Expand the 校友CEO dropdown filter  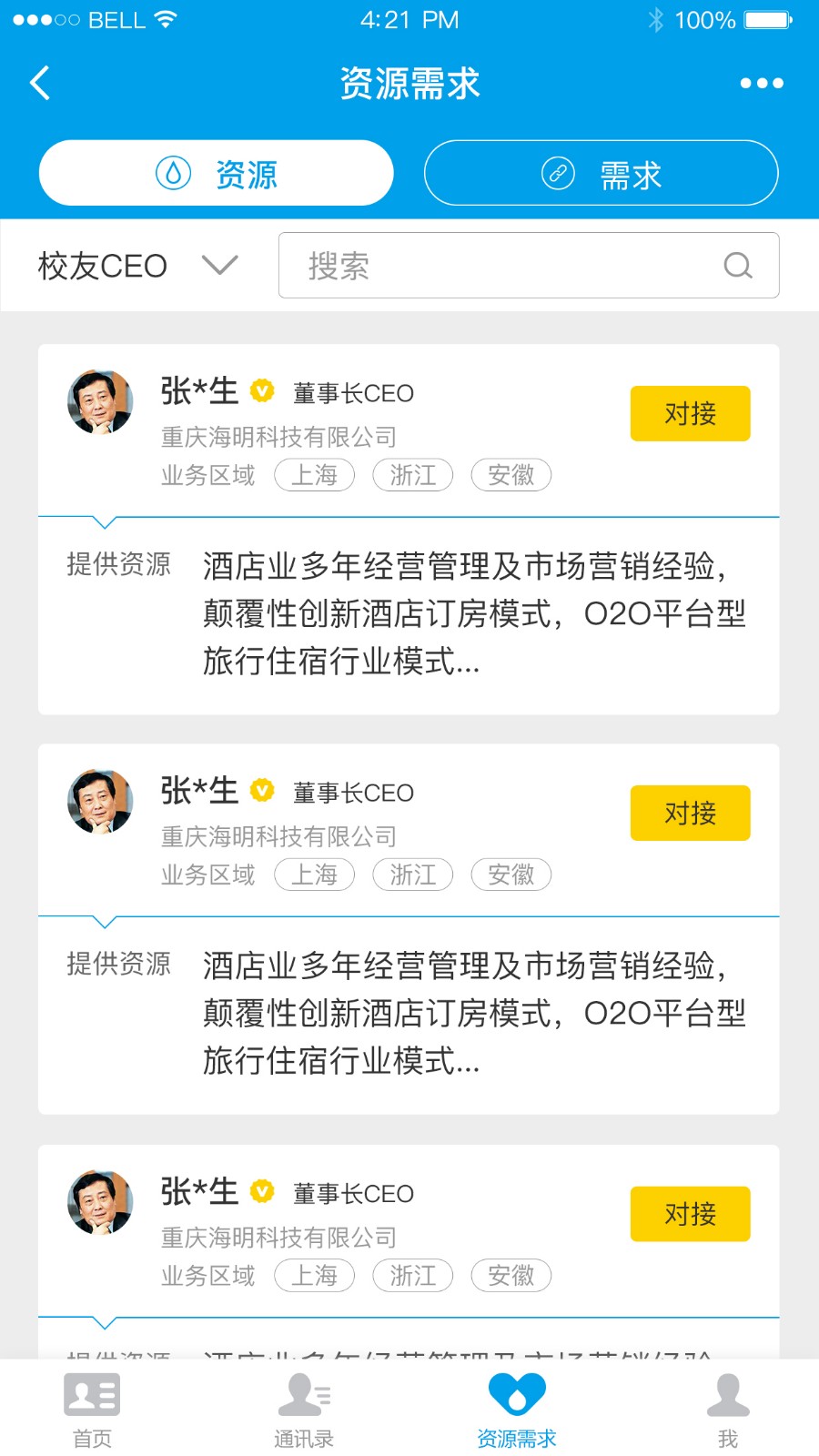click(x=137, y=266)
